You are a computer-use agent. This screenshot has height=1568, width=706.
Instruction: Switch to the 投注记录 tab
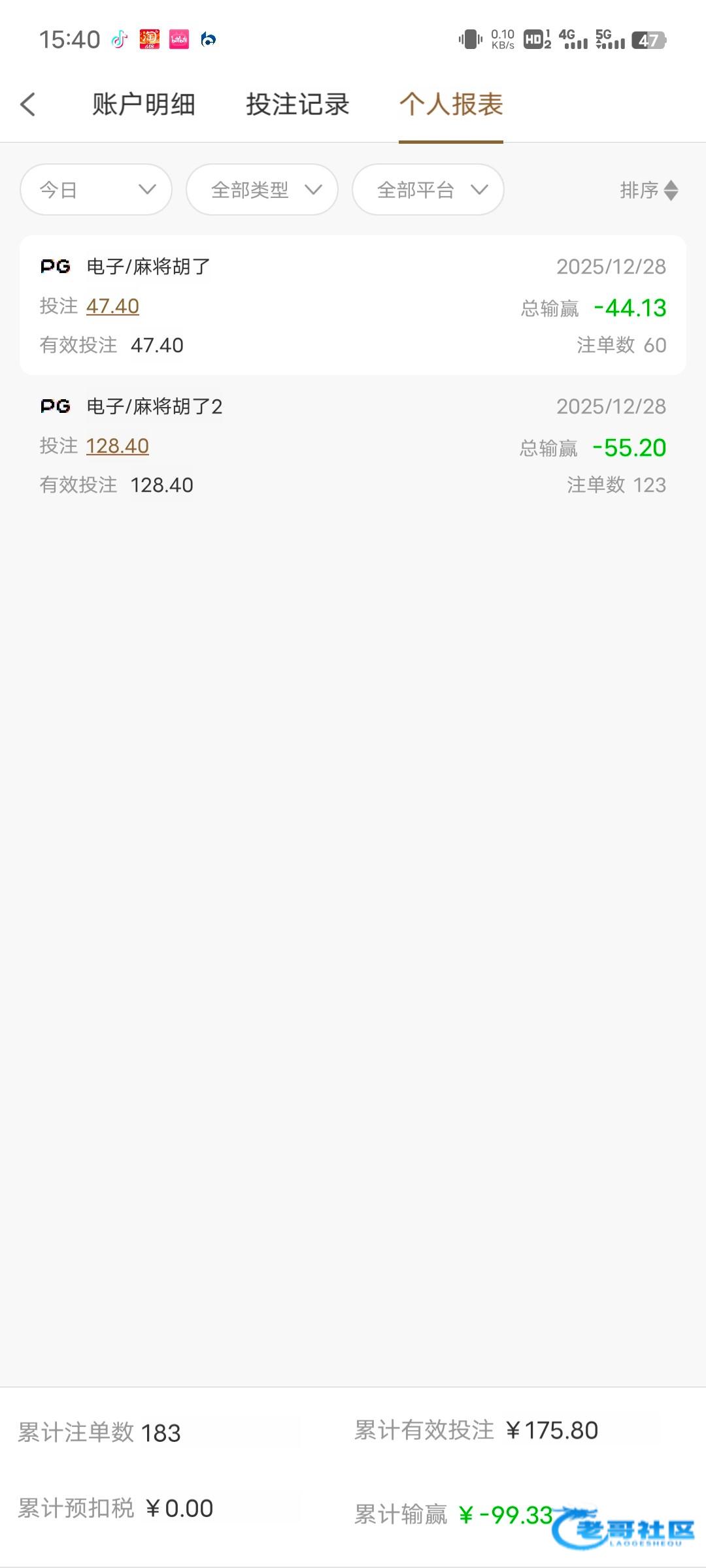297,105
